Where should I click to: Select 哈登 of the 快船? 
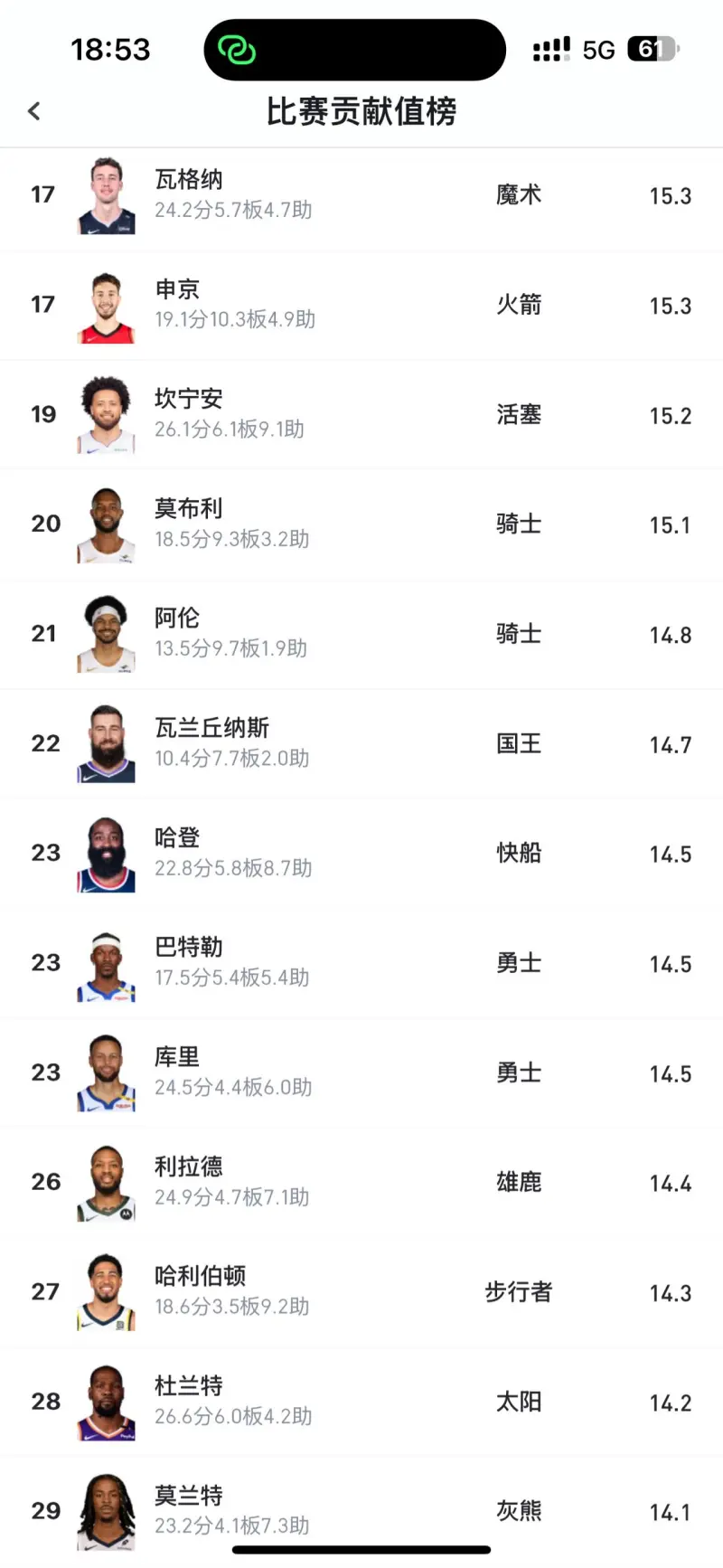pos(361,854)
